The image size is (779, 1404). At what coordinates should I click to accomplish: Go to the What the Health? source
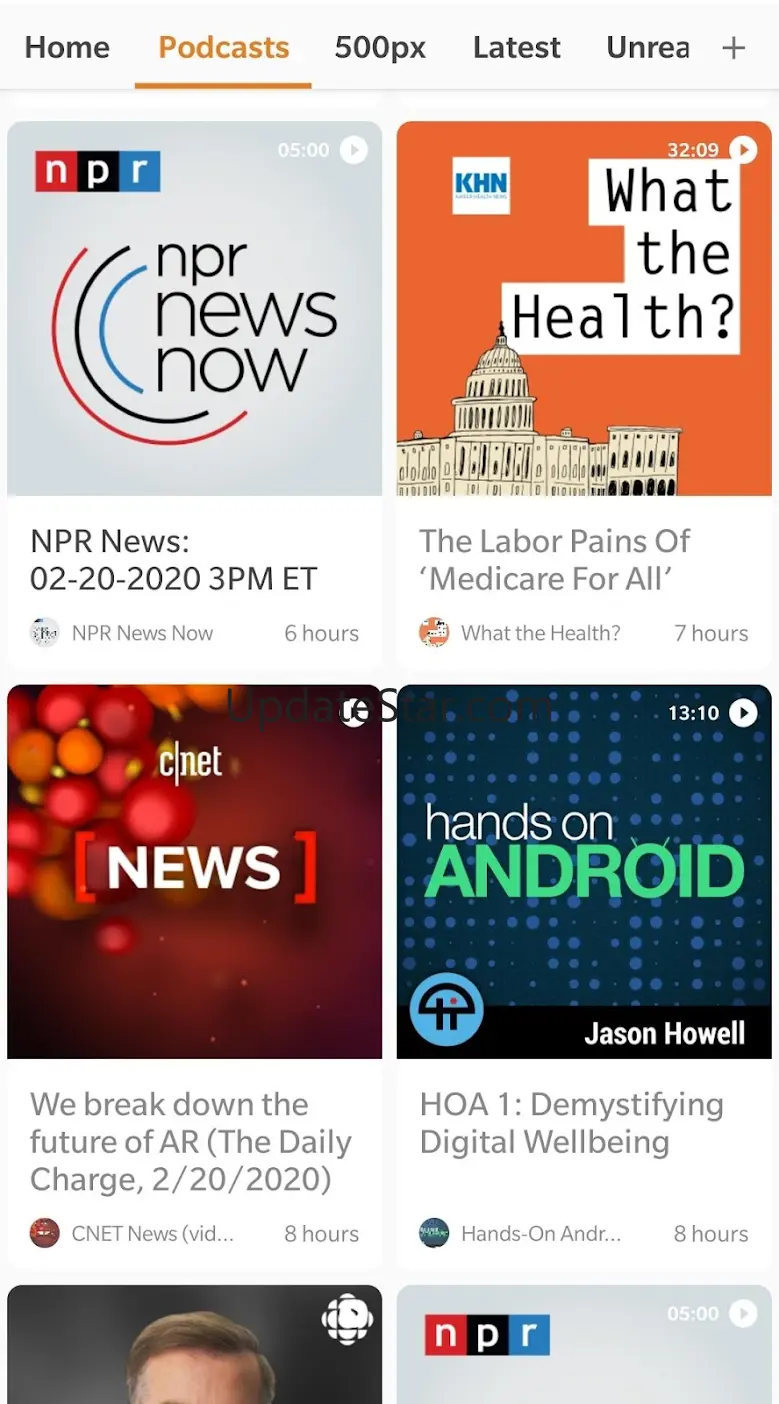539,633
